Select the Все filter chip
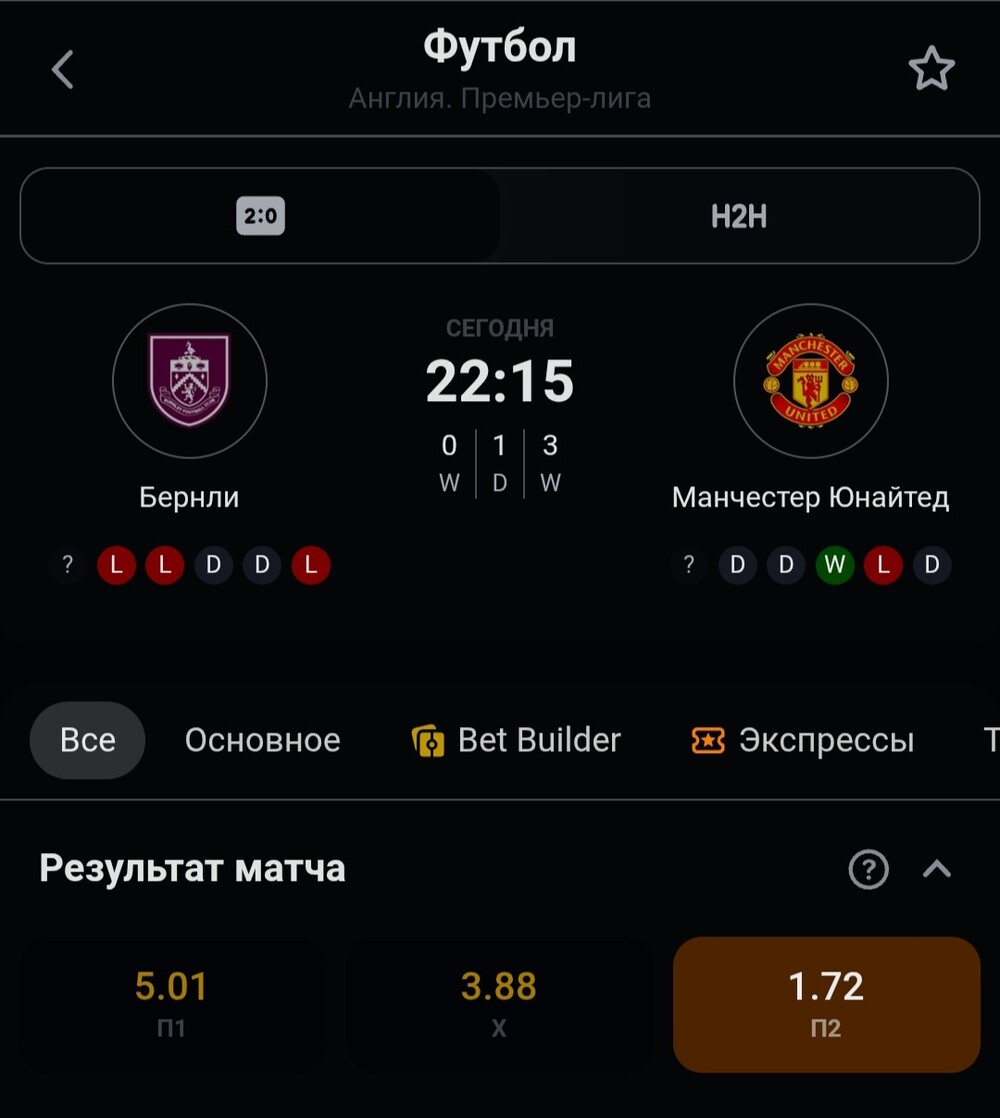This screenshot has width=1000, height=1118. point(88,740)
